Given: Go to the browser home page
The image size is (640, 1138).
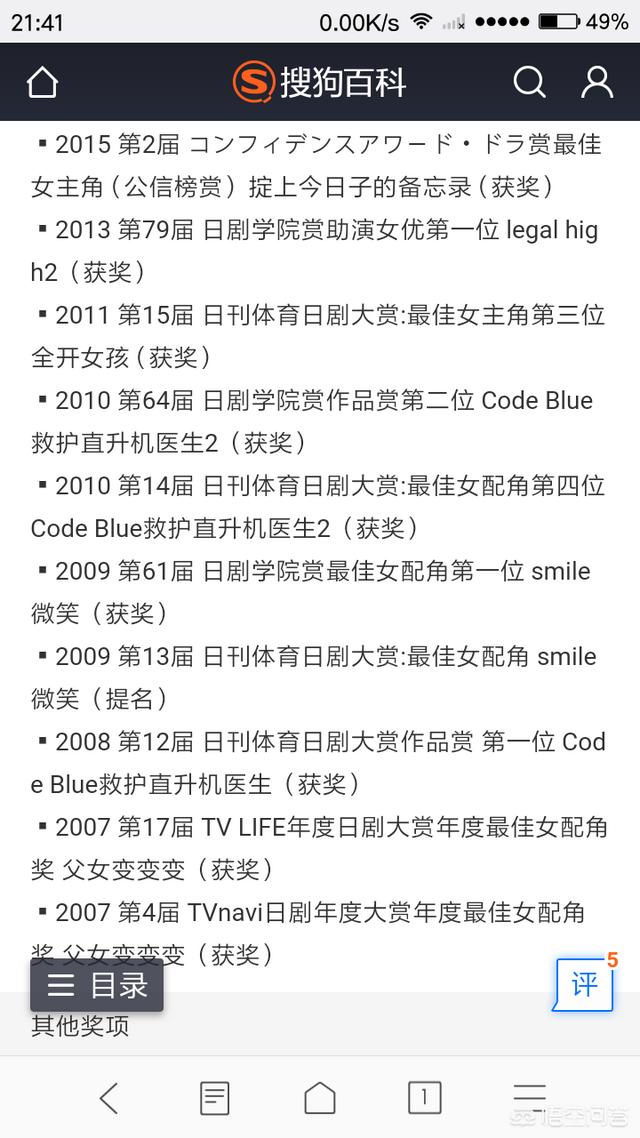Looking at the screenshot, I should [x=320, y=1098].
